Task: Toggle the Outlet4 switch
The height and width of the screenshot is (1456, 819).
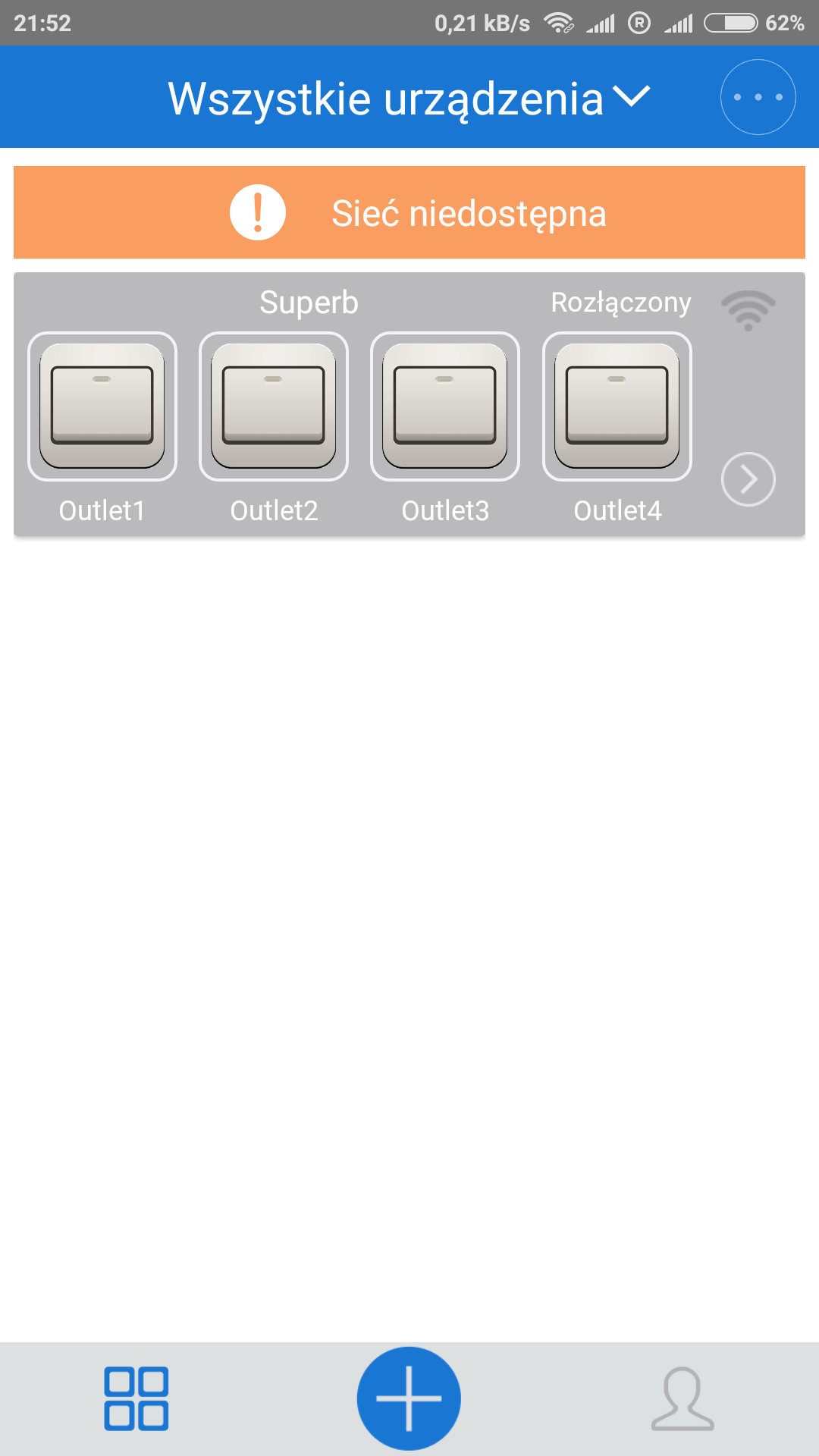Action: [x=617, y=406]
